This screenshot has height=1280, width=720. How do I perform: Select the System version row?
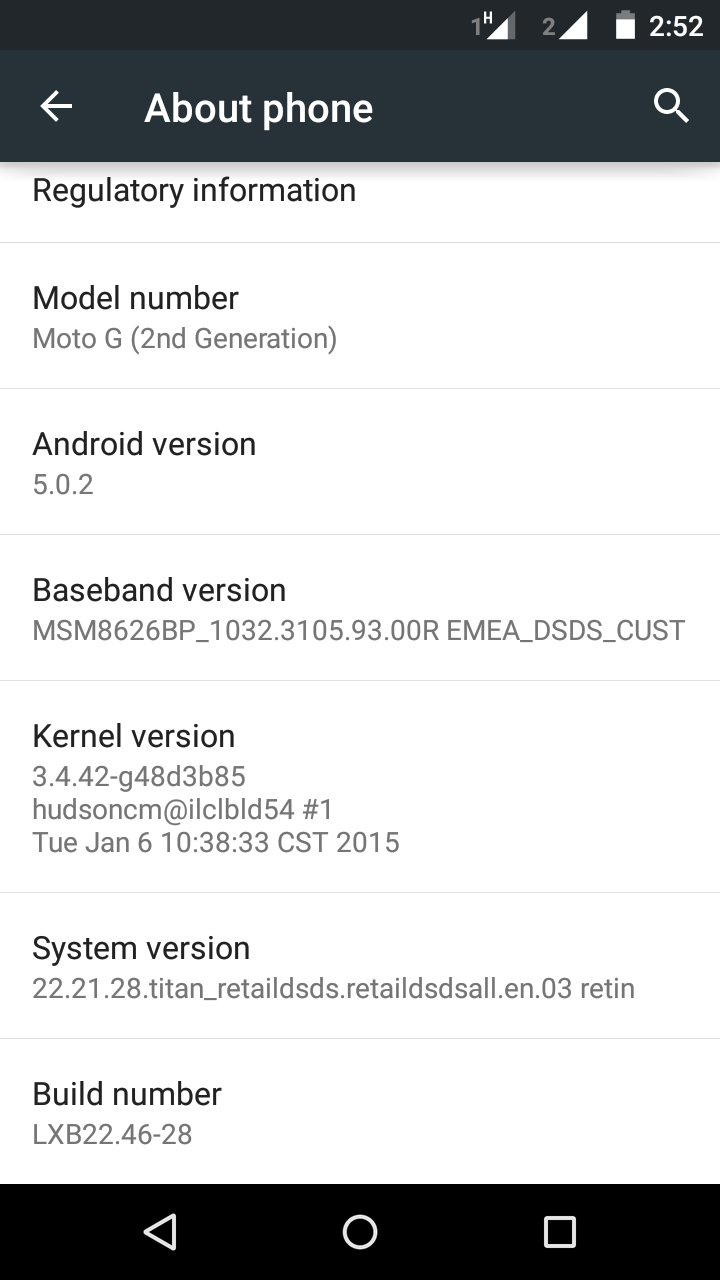pyautogui.click(x=360, y=966)
